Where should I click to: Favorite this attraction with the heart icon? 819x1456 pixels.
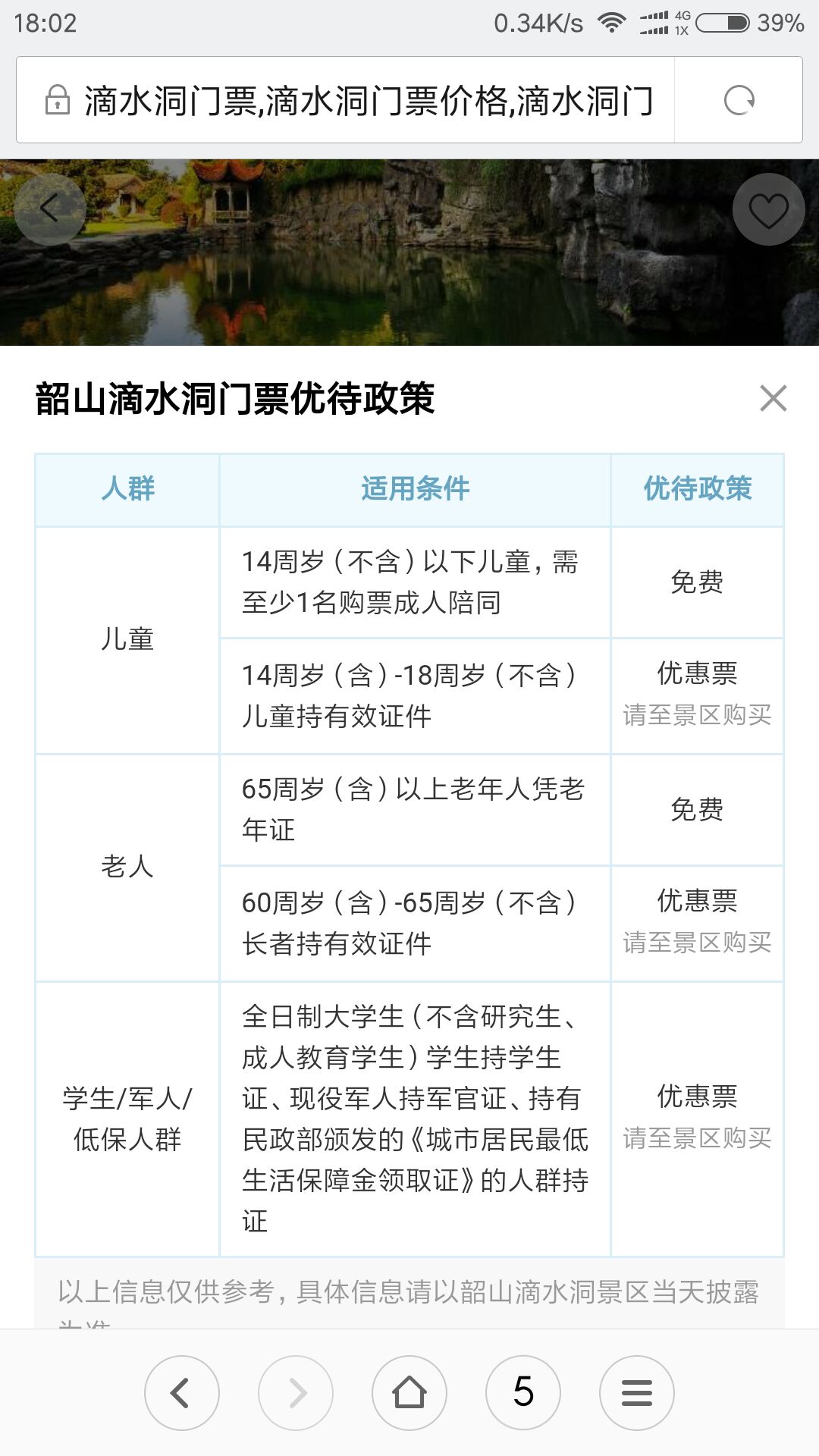point(768,209)
